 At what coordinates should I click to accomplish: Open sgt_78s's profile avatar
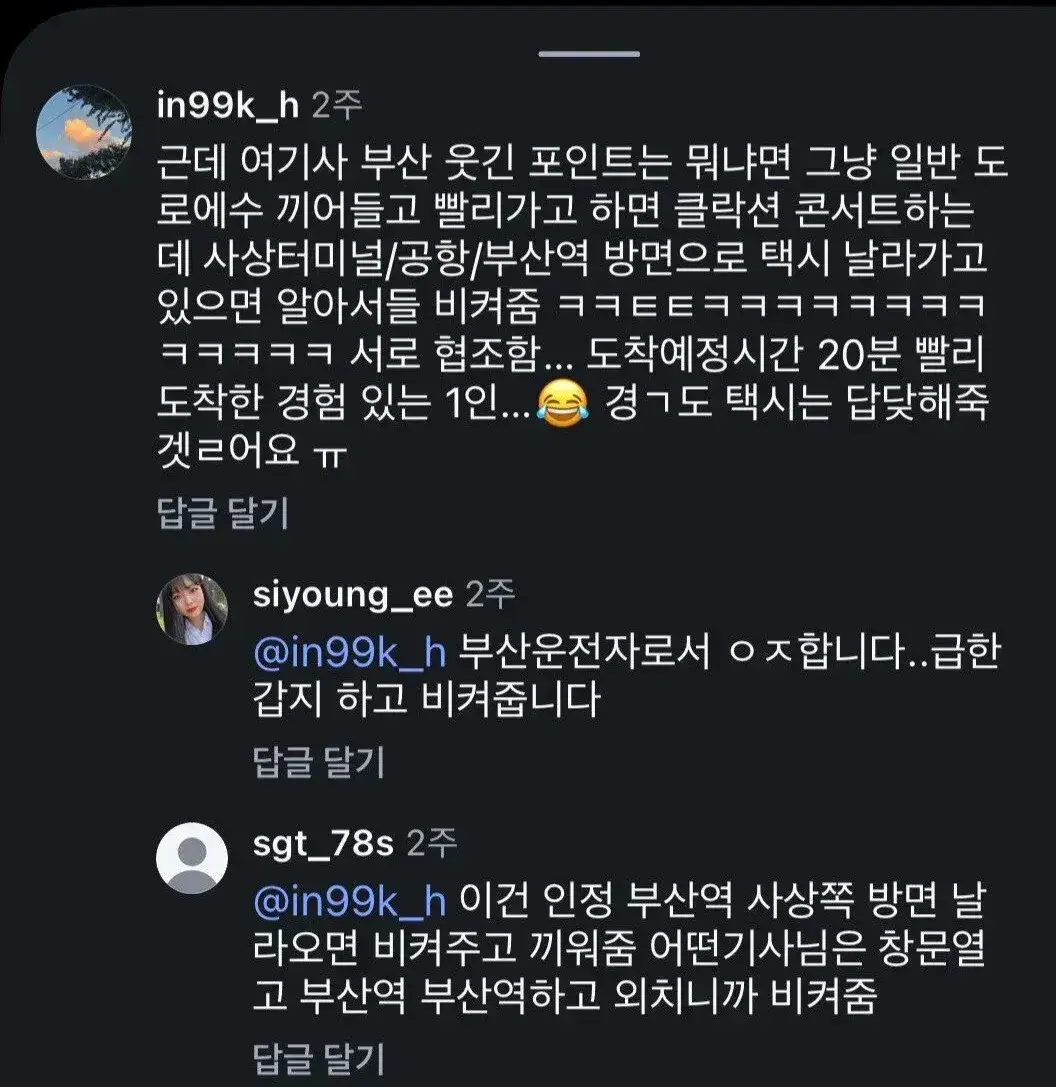click(x=192, y=858)
